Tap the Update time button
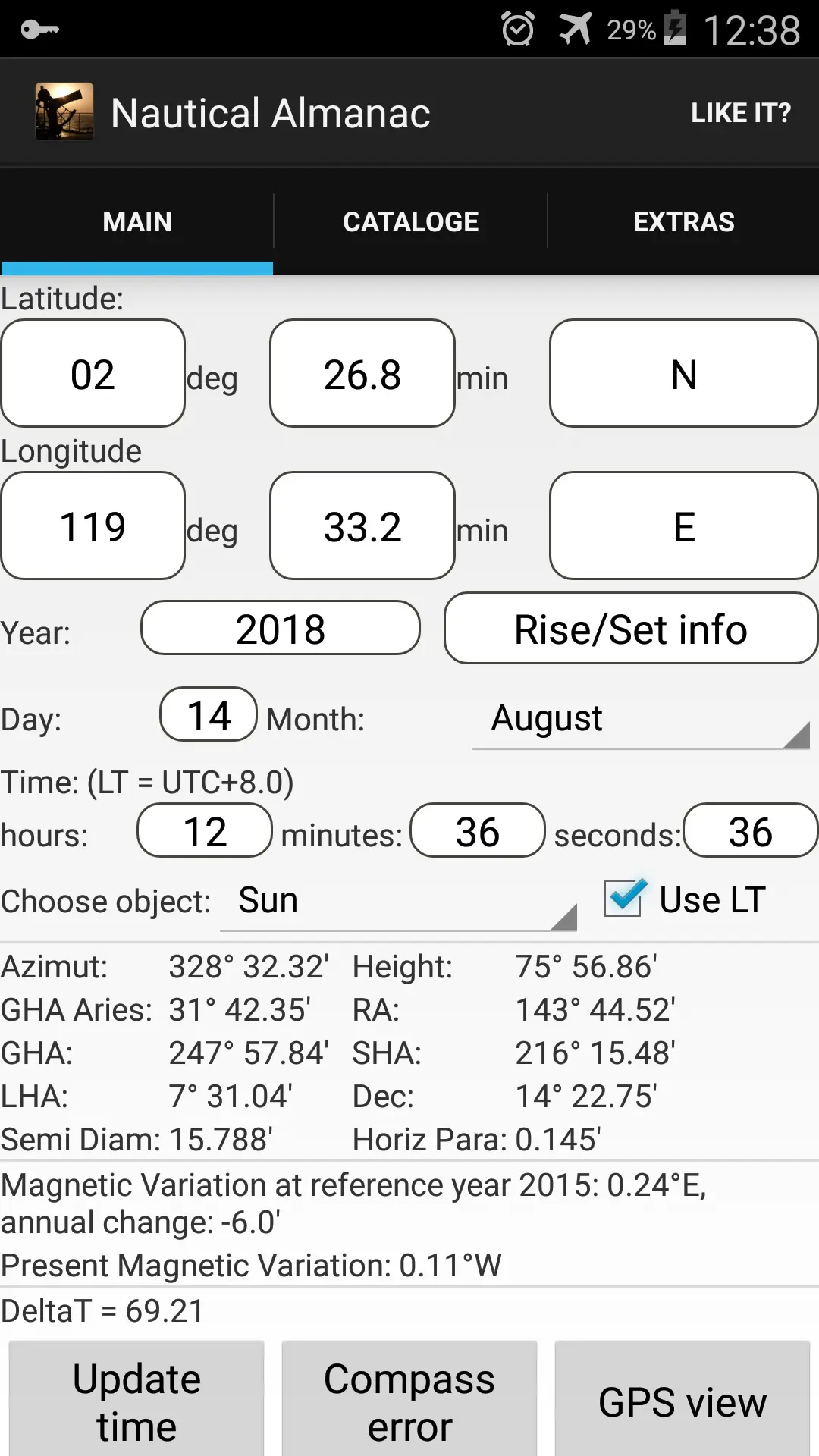Screen dimensions: 819x1456 (136, 1400)
